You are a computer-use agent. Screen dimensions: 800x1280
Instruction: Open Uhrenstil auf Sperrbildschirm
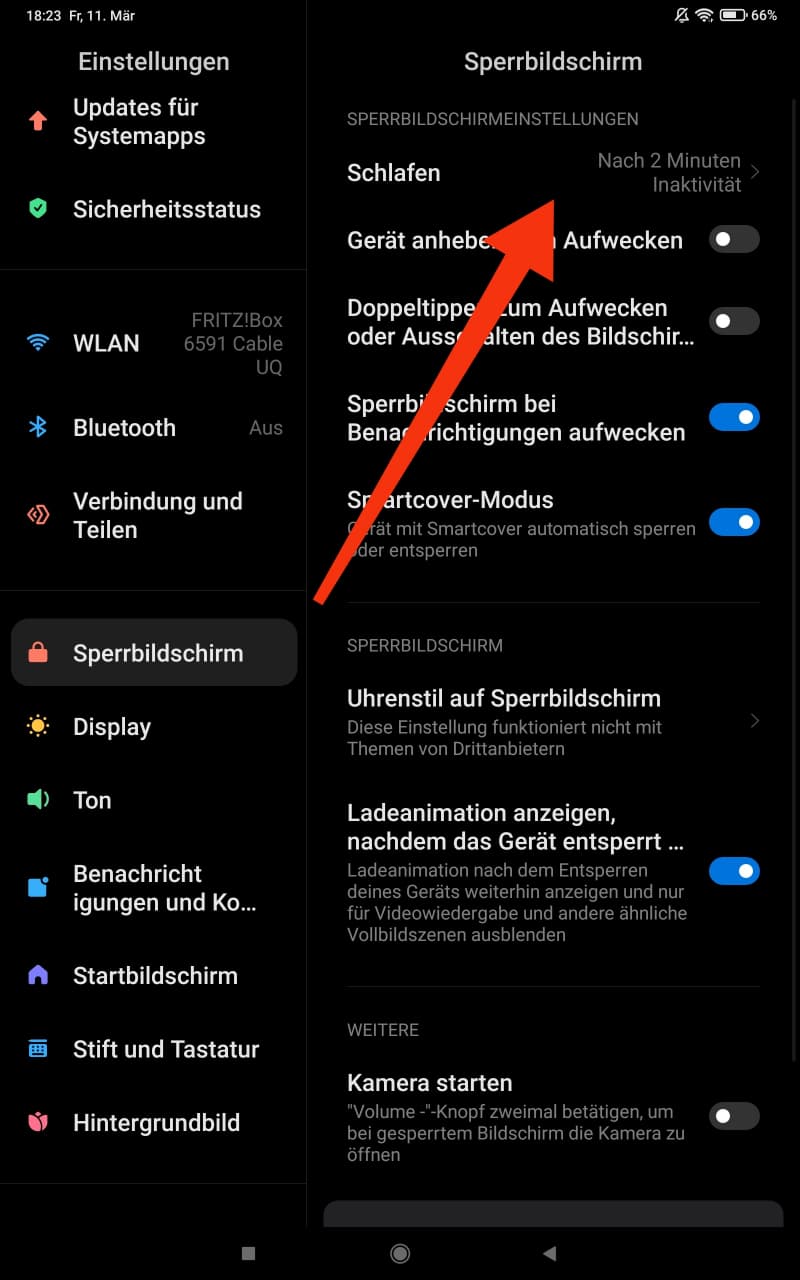(x=553, y=721)
